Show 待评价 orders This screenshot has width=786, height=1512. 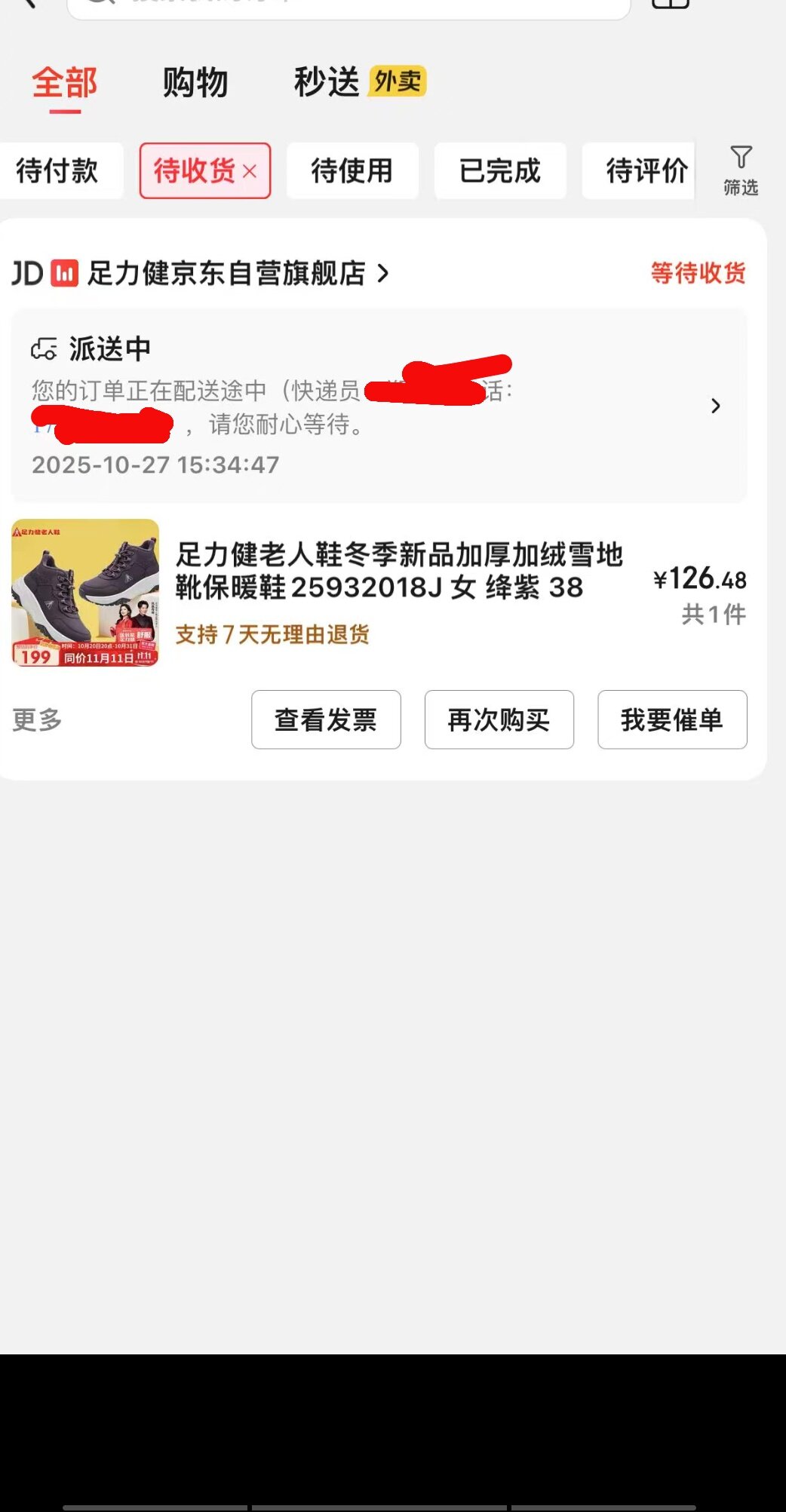coord(646,171)
